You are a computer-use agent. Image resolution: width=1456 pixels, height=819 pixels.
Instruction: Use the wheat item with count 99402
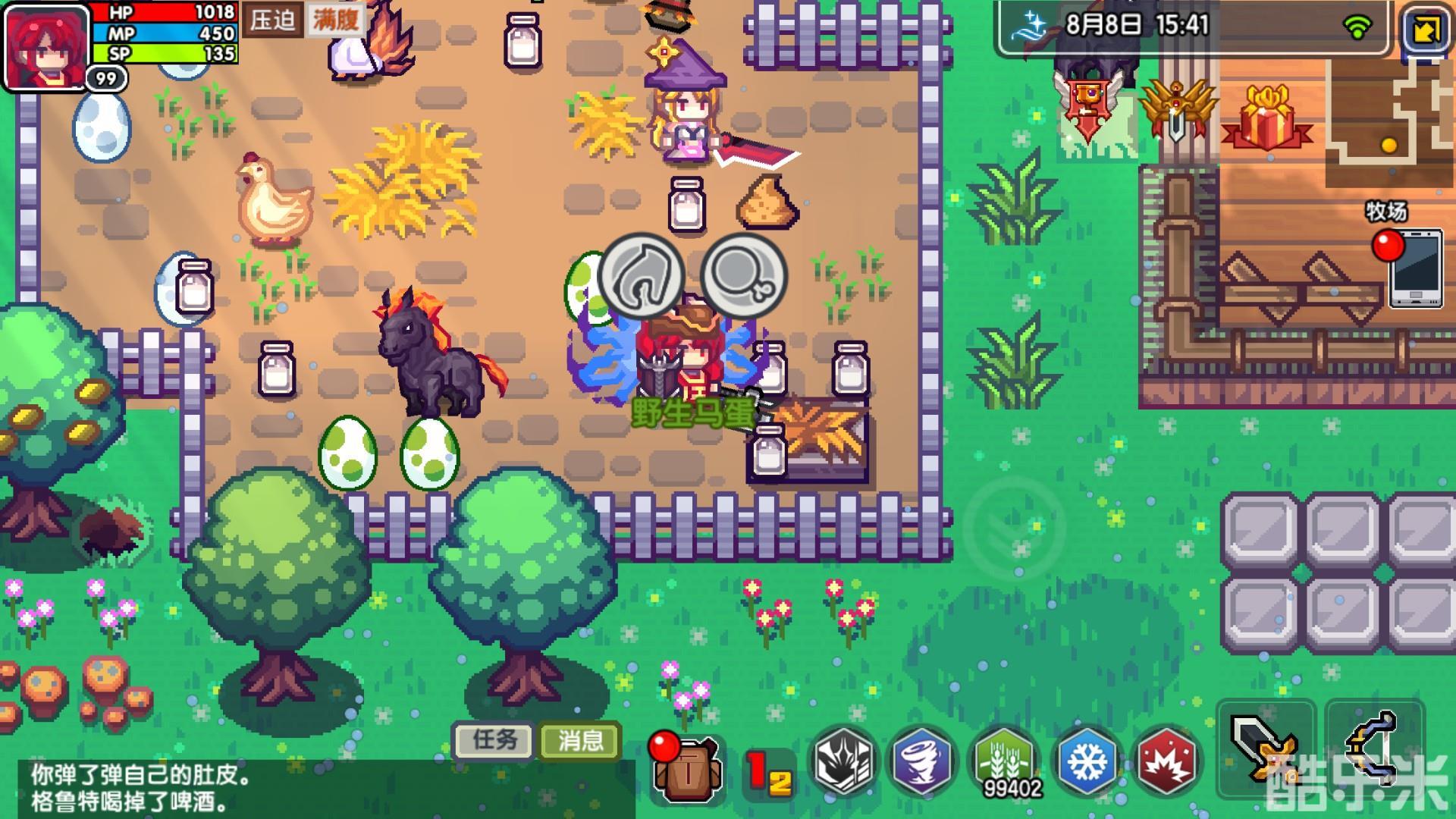pos(1005,762)
